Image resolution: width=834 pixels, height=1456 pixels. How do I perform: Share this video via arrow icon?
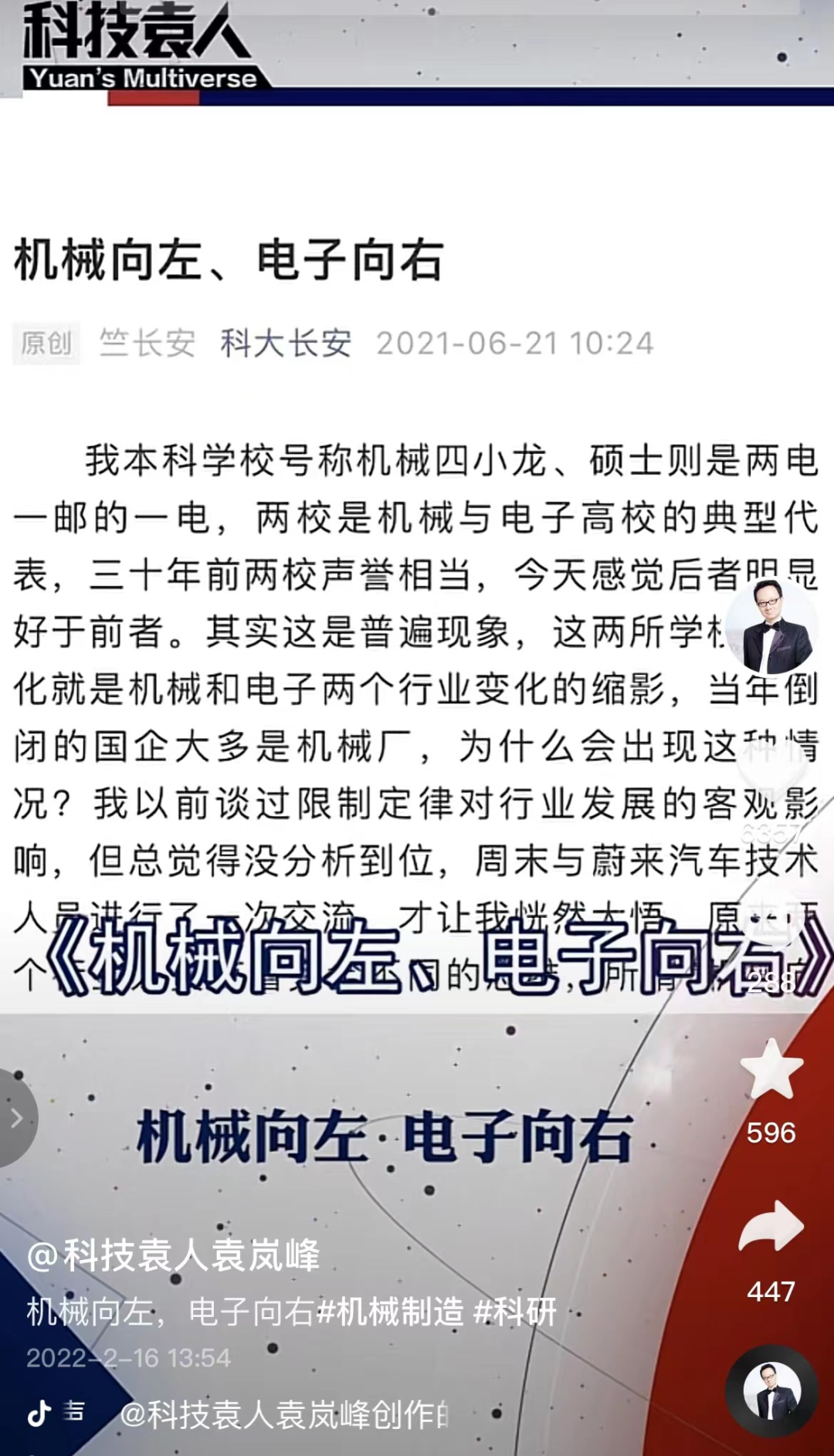pyautogui.click(x=771, y=1226)
